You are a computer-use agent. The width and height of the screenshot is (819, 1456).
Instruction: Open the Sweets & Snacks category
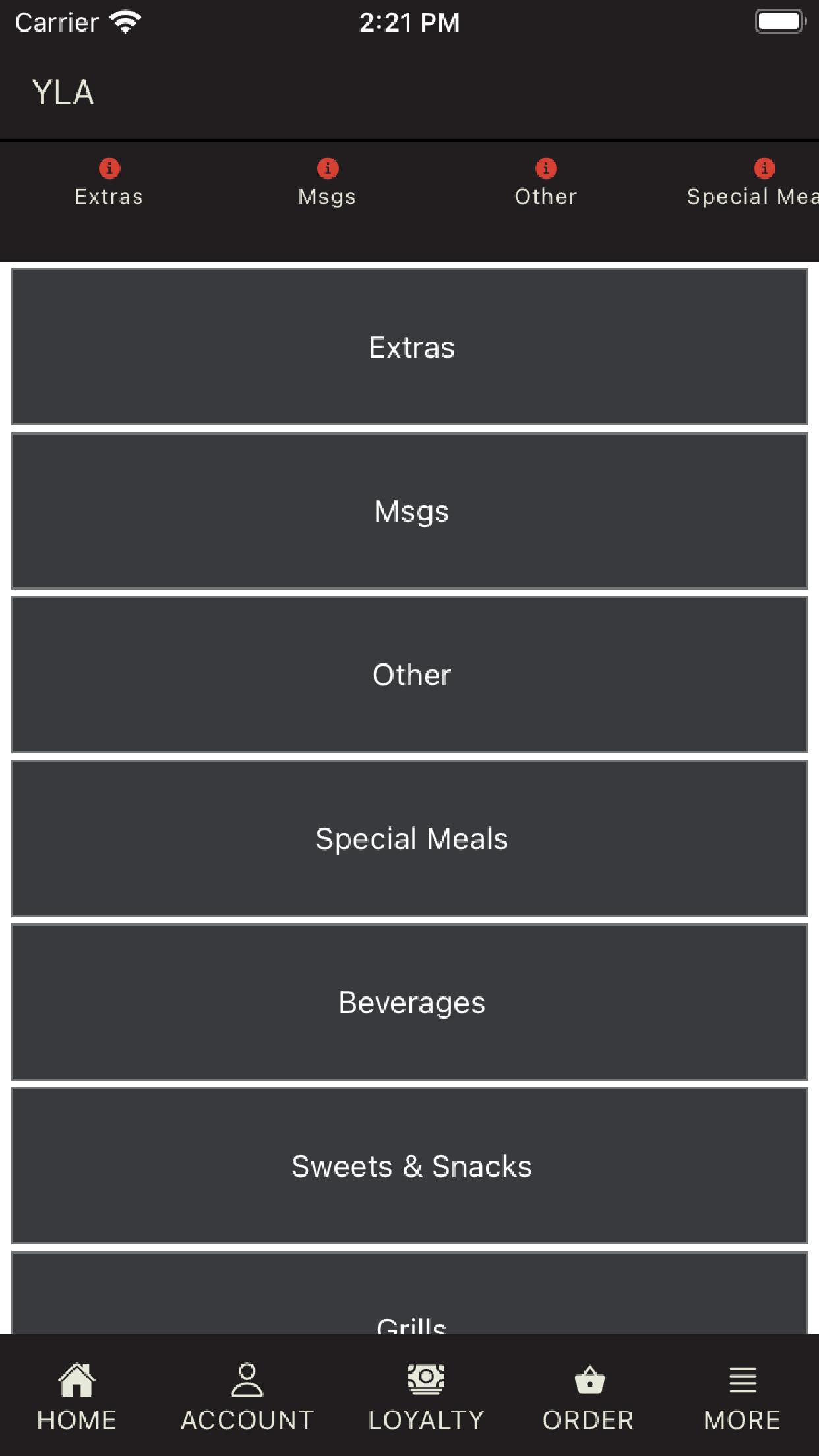pos(409,1166)
